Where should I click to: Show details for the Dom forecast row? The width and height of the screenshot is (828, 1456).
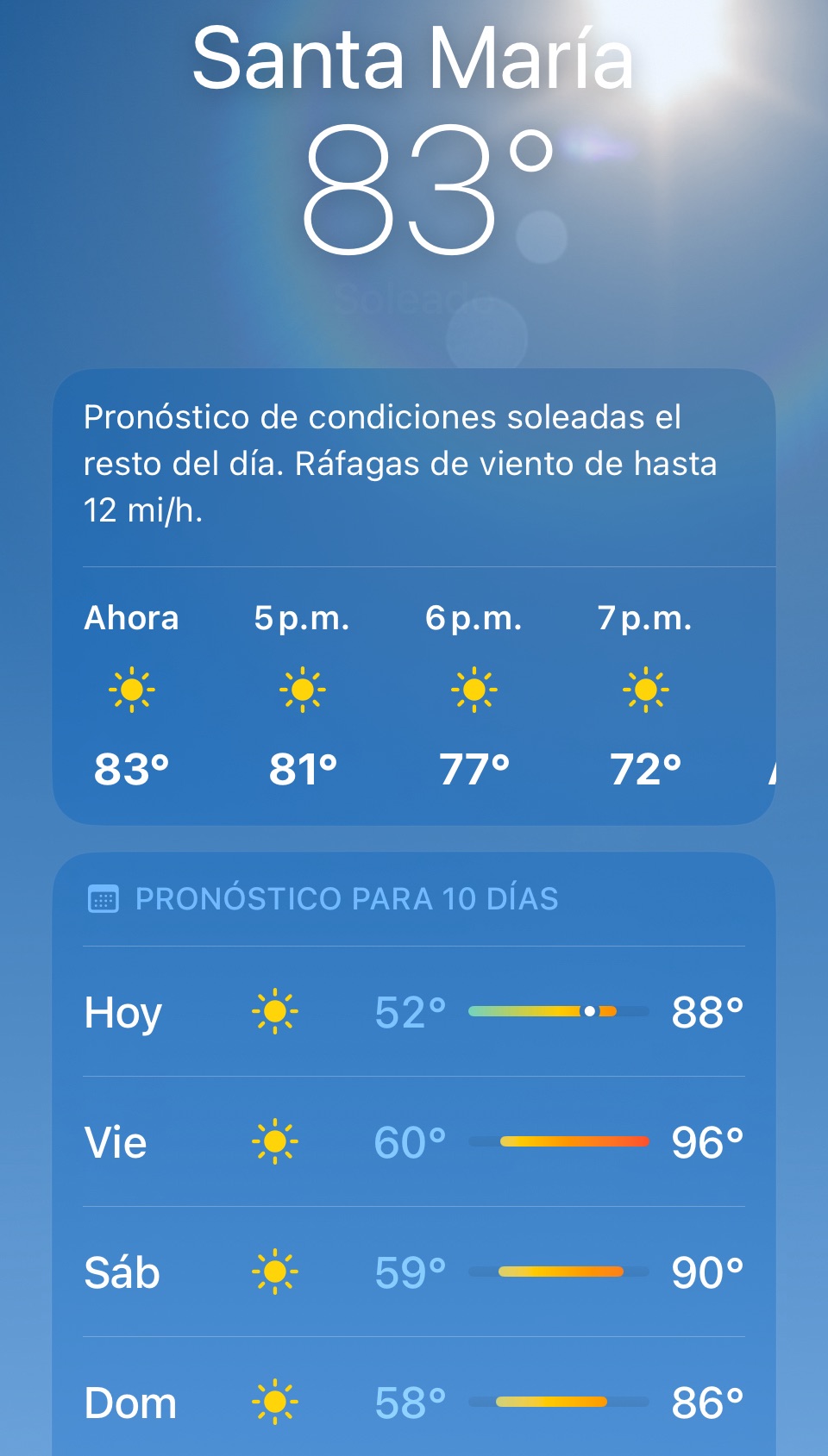(414, 1403)
